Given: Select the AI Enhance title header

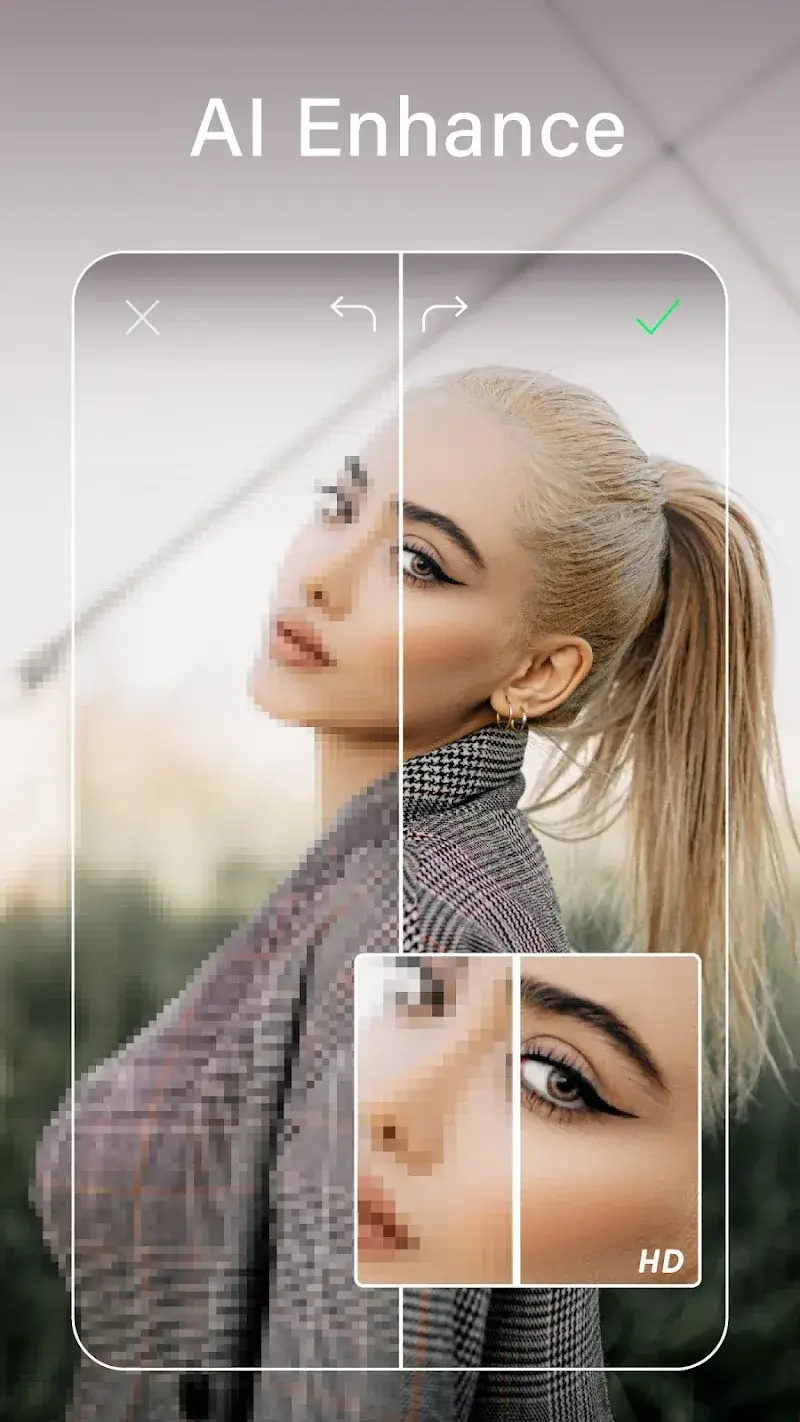Looking at the screenshot, I should point(400,125).
